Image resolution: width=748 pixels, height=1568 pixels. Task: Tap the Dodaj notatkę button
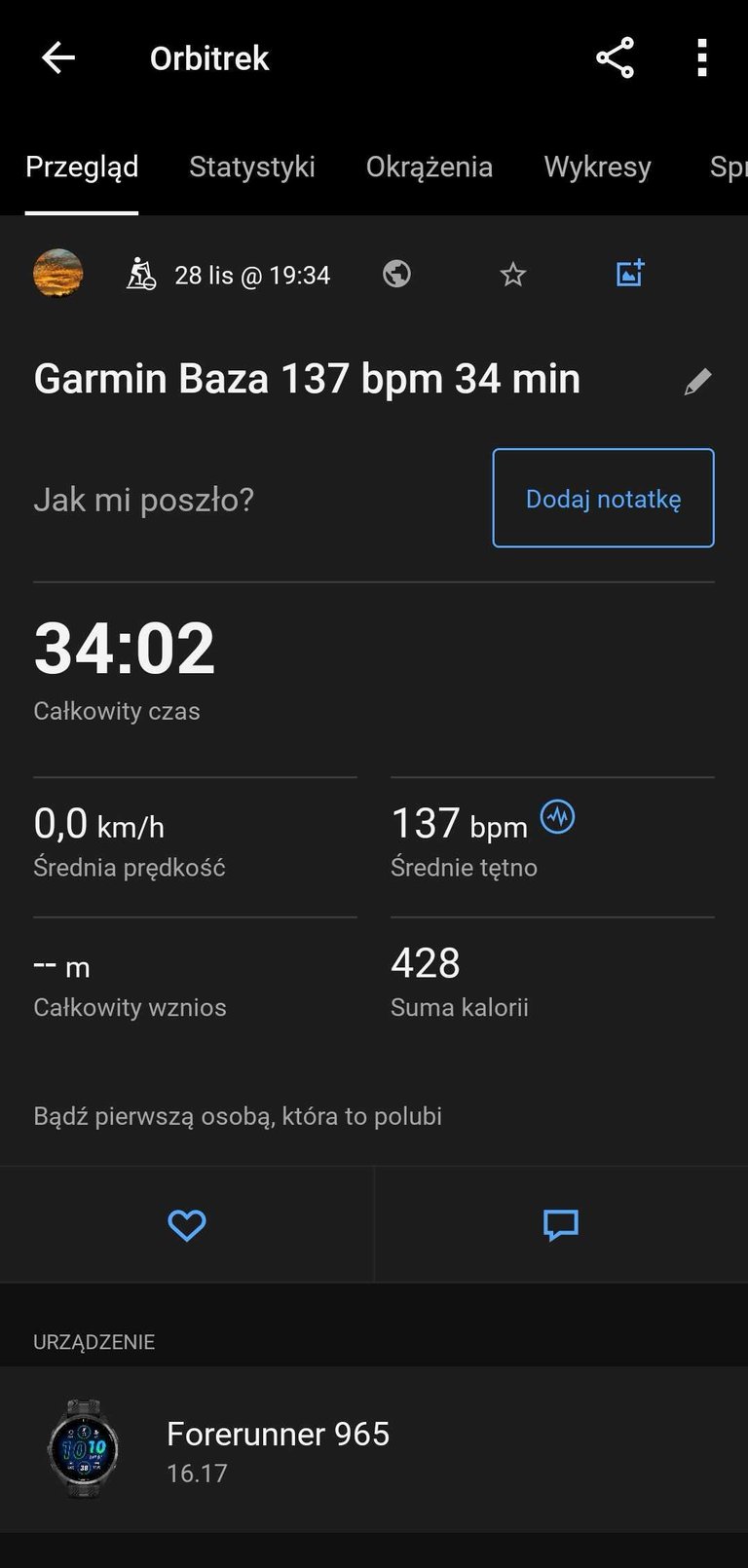[x=603, y=498]
